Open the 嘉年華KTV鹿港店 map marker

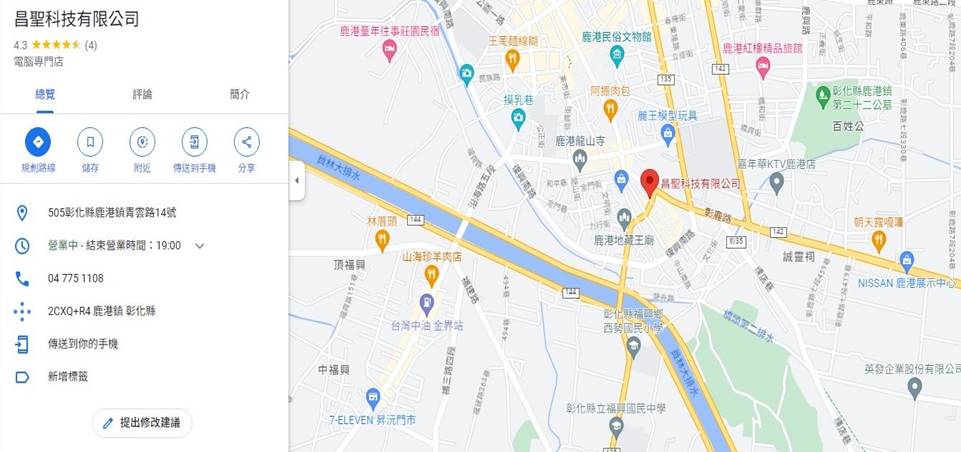[777, 182]
